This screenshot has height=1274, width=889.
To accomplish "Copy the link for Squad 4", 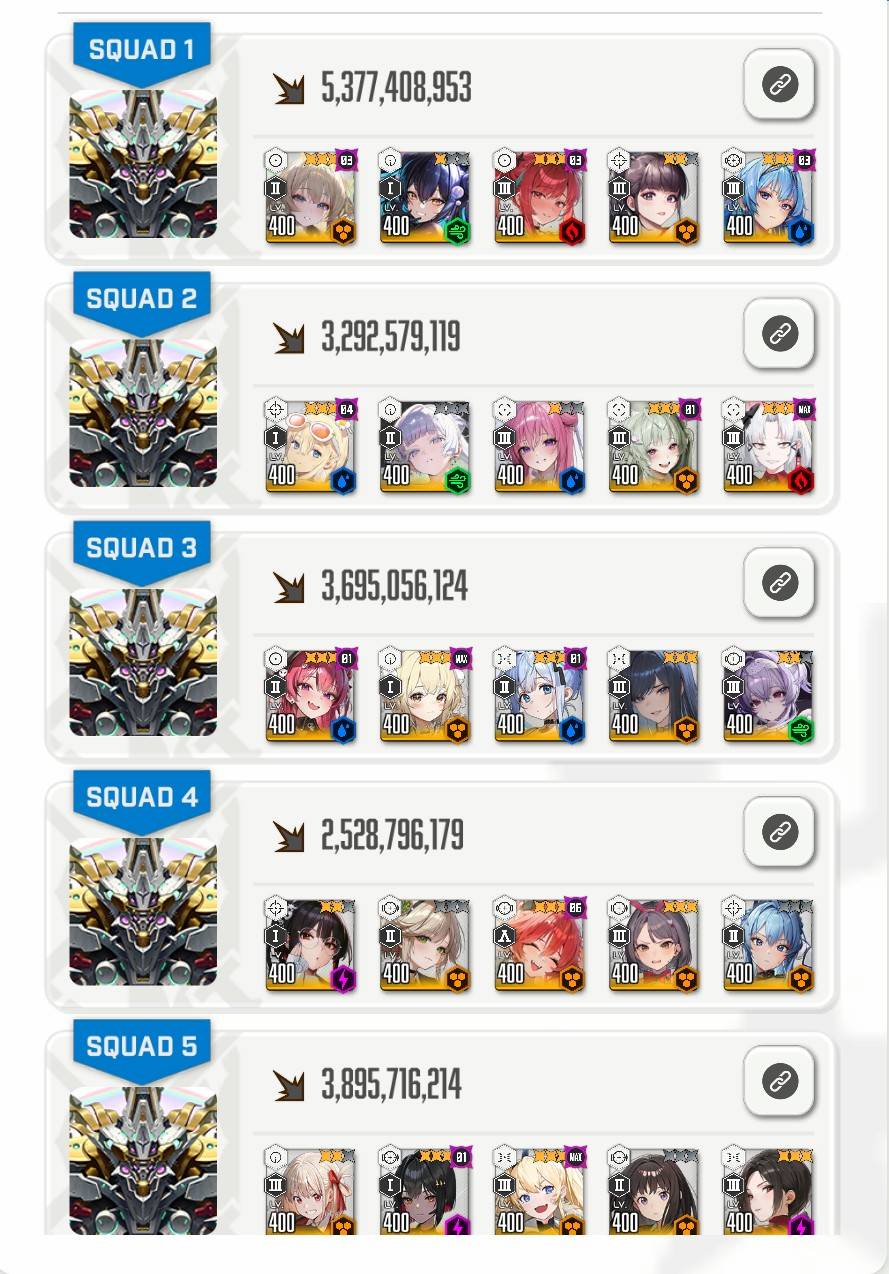I will tap(779, 832).
